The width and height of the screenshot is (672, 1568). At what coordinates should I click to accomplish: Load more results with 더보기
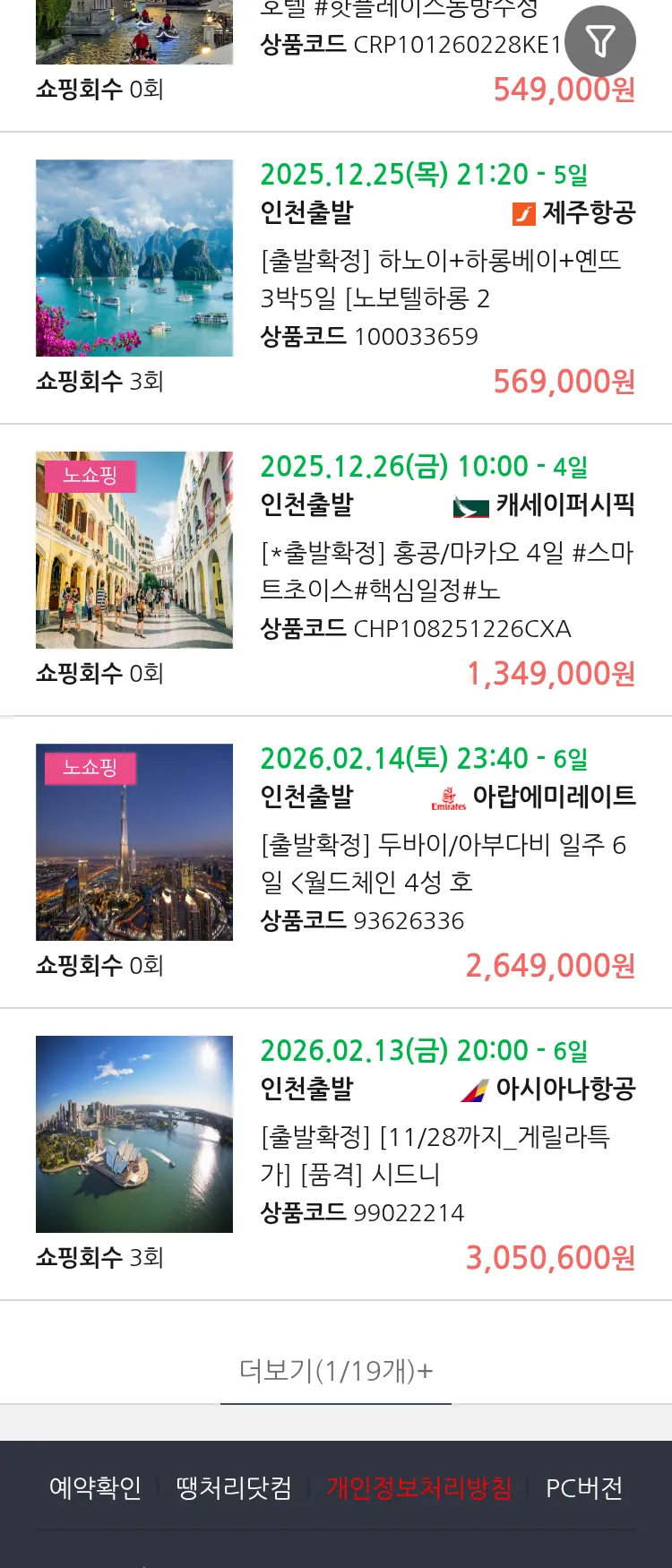point(336,1370)
